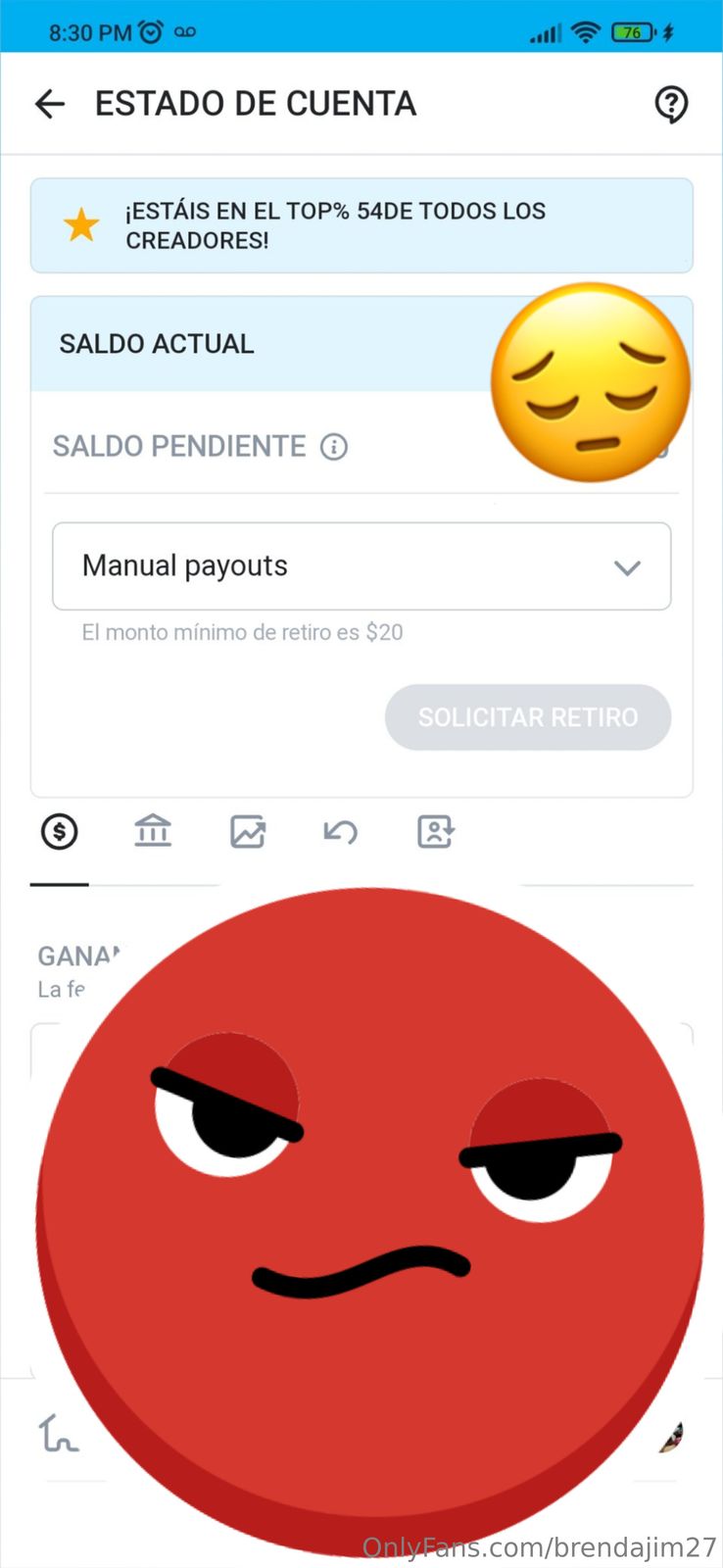
Task: Select the dollar earnings tab
Action: pyautogui.click(x=60, y=832)
